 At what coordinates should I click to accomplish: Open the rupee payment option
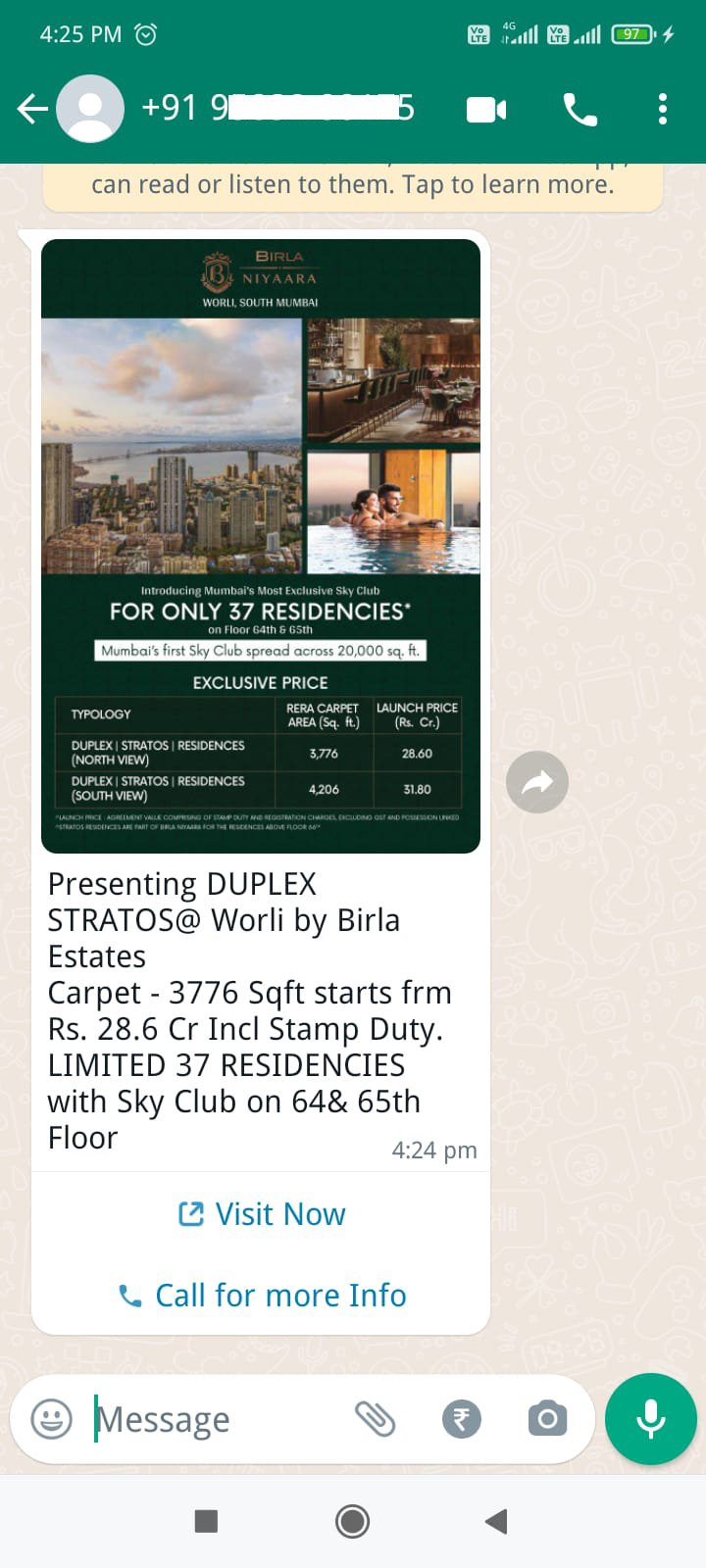tap(462, 1418)
